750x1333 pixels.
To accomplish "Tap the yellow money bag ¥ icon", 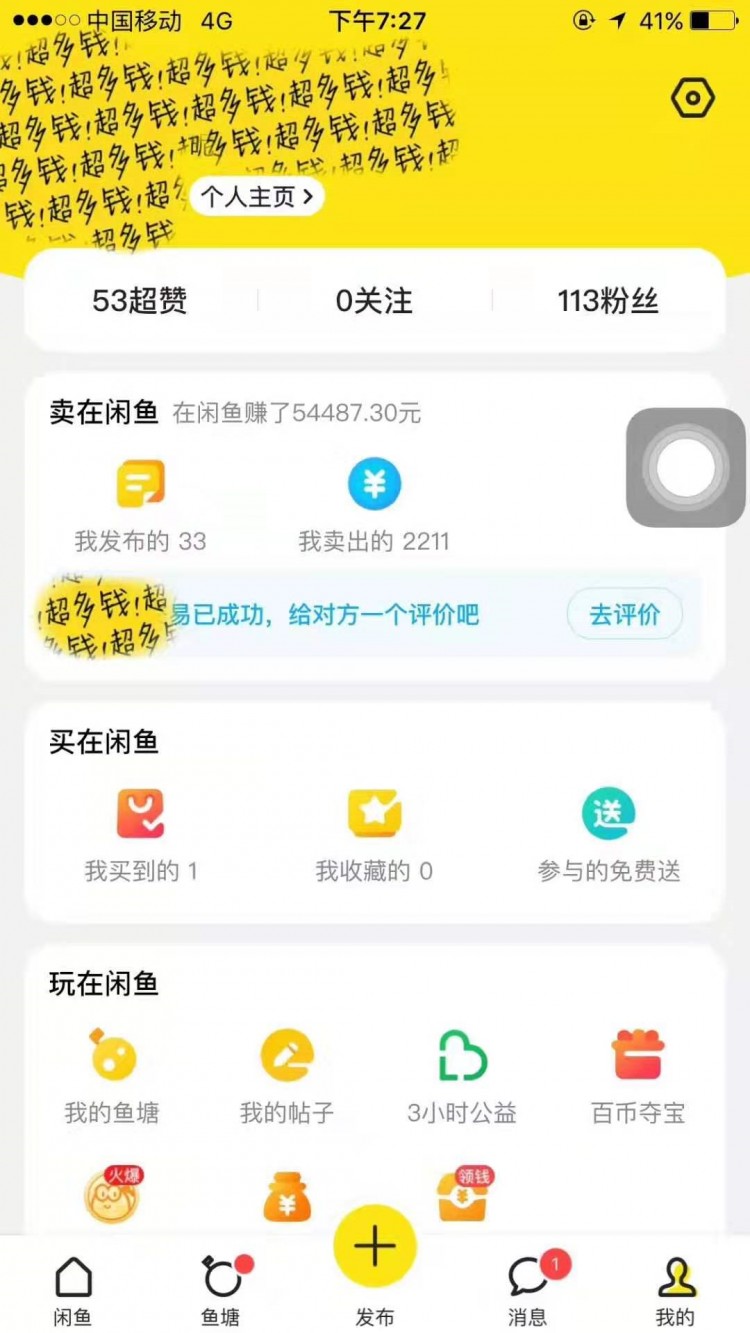I will point(287,1193).
